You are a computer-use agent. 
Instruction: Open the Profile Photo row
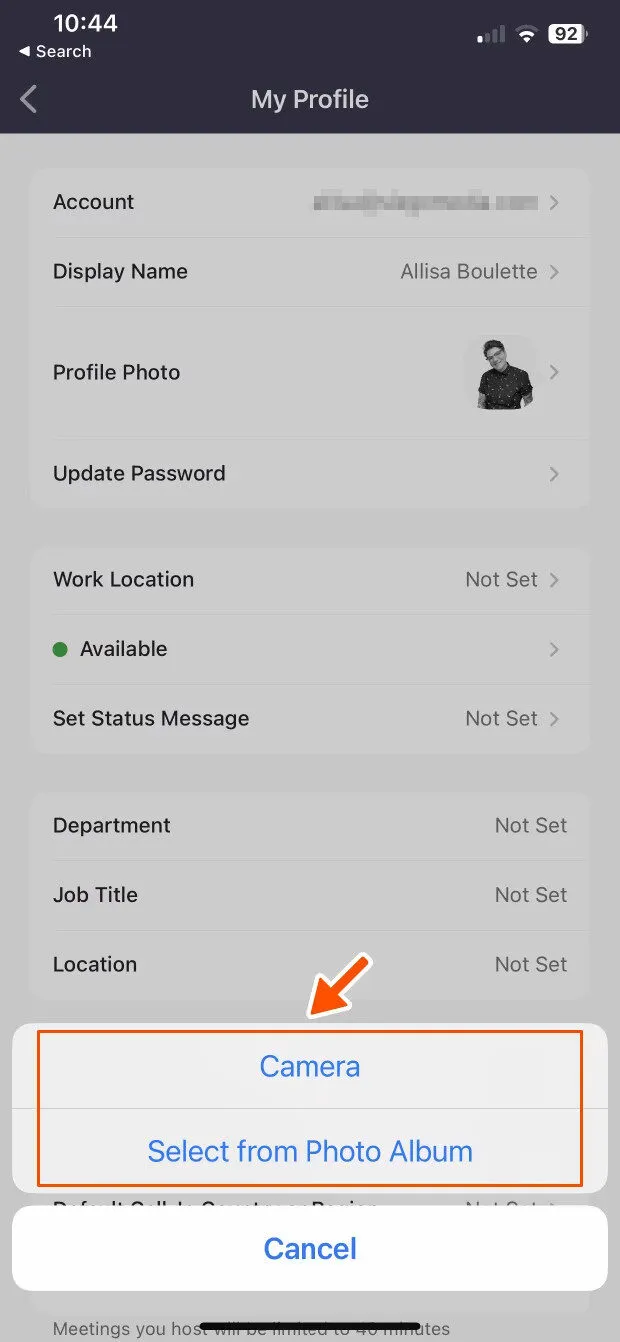(x=310, y=372)
